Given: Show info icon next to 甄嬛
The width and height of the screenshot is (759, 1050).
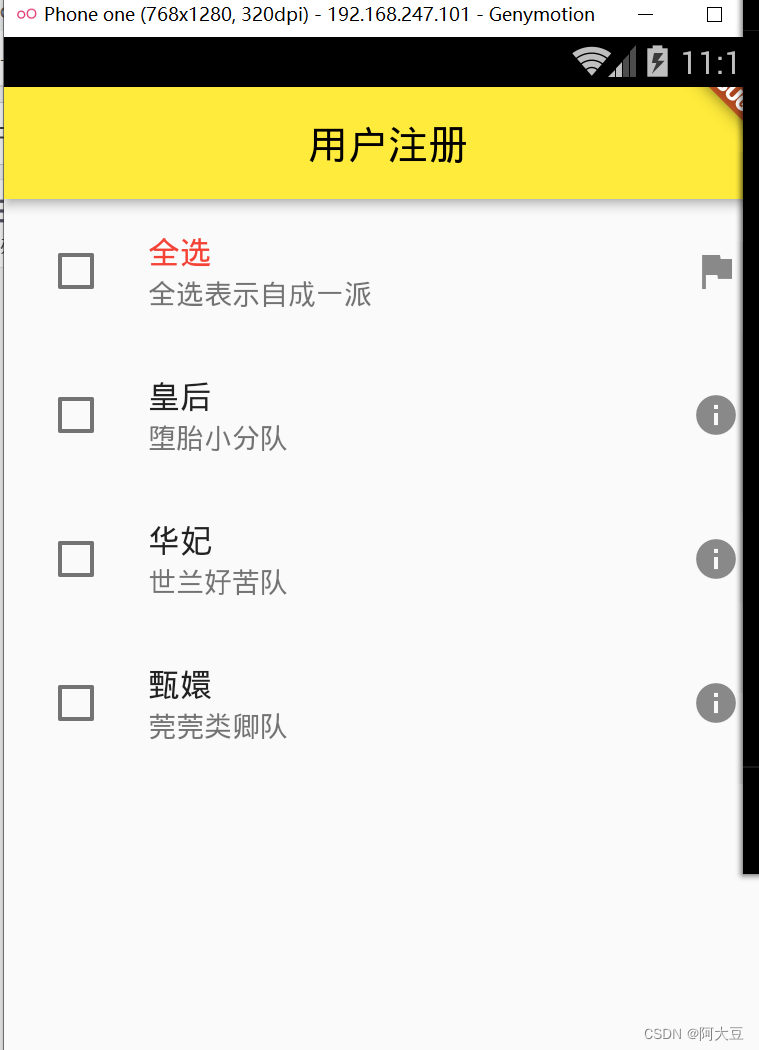Looking at the screenshot, I should pos(716,703).
